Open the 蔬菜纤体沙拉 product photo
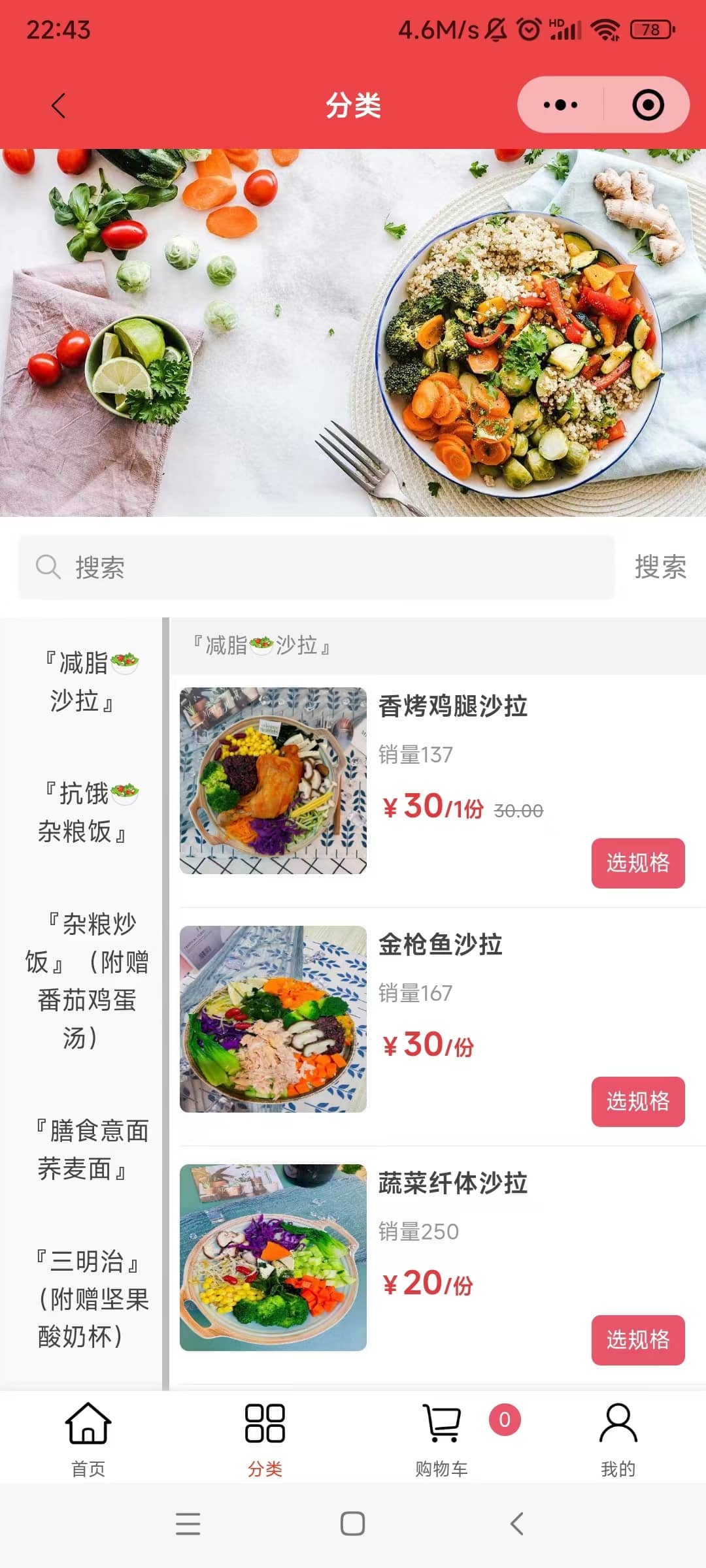 (x=273, y=1258)
